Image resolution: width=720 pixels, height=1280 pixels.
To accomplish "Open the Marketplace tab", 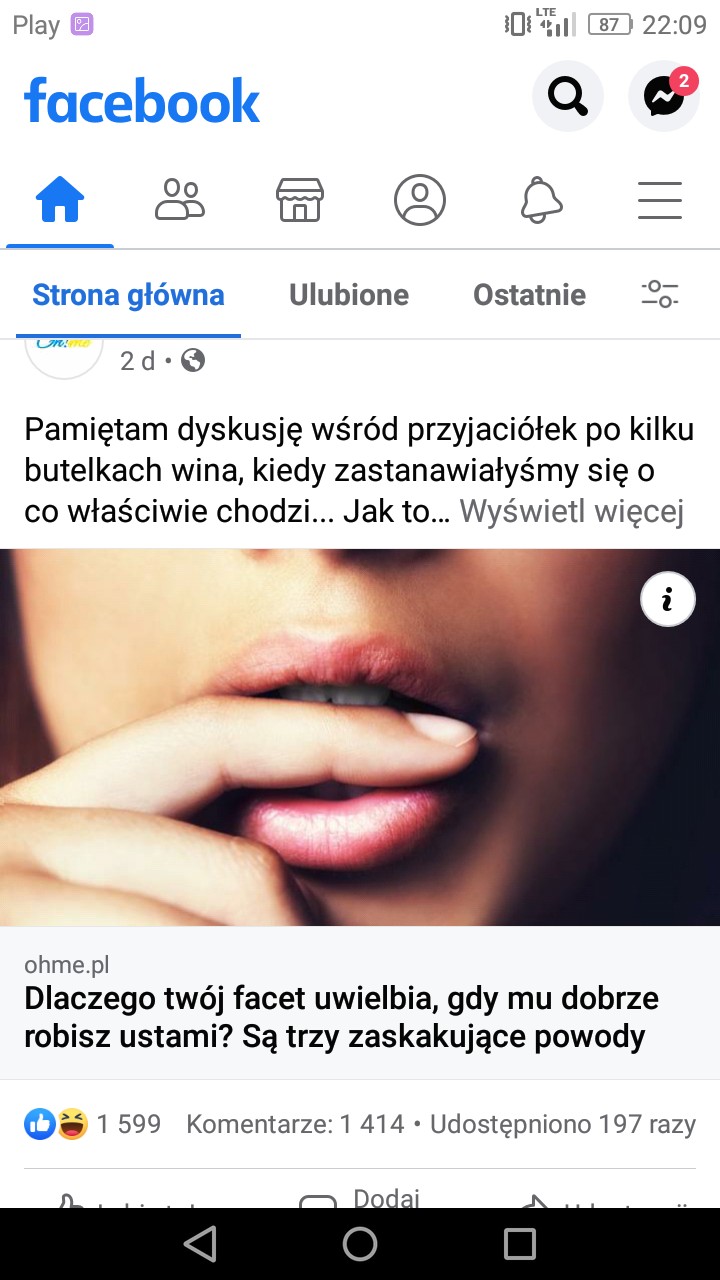I will click(300, 200).
